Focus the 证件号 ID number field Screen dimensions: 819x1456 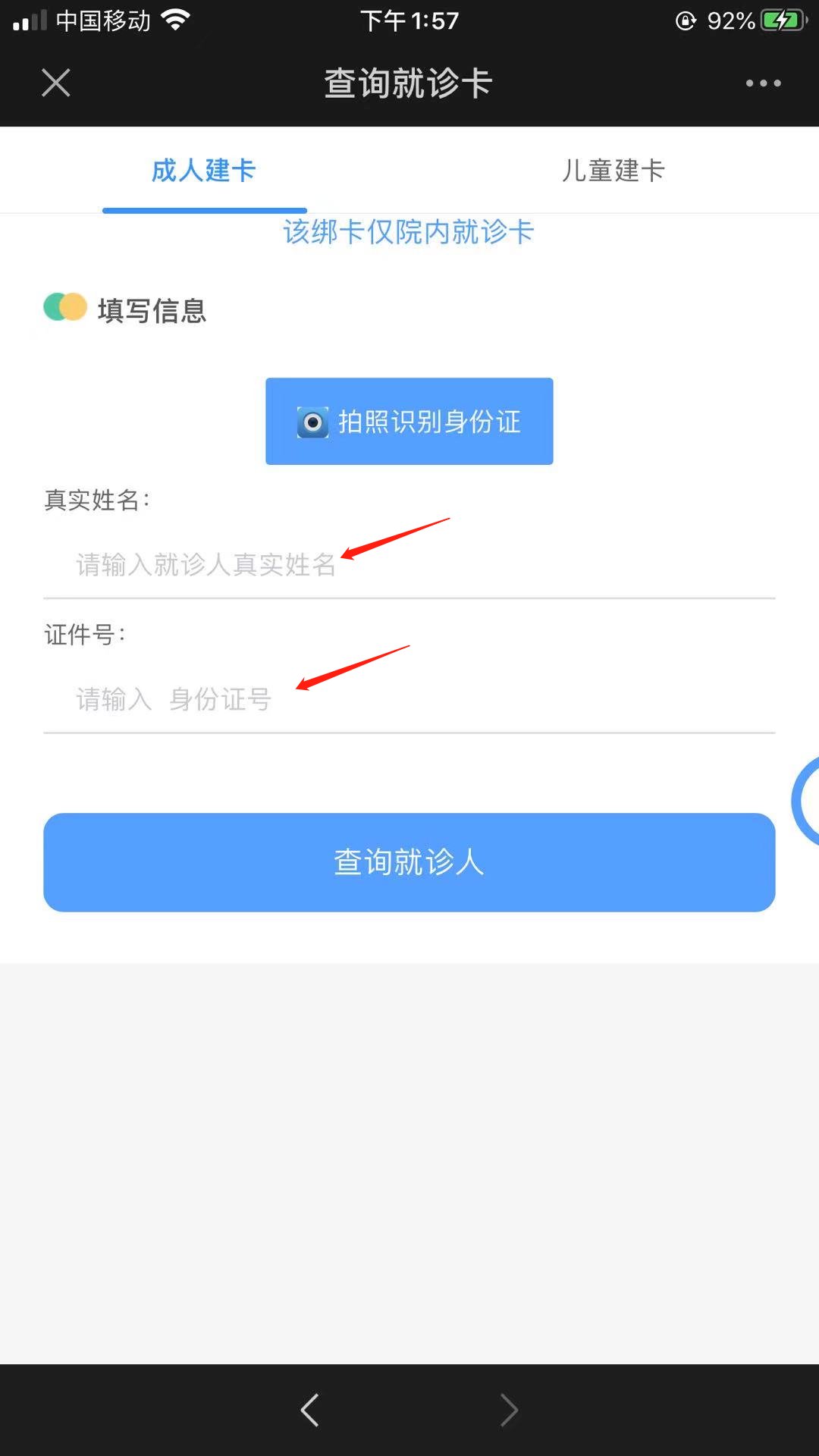409,699
